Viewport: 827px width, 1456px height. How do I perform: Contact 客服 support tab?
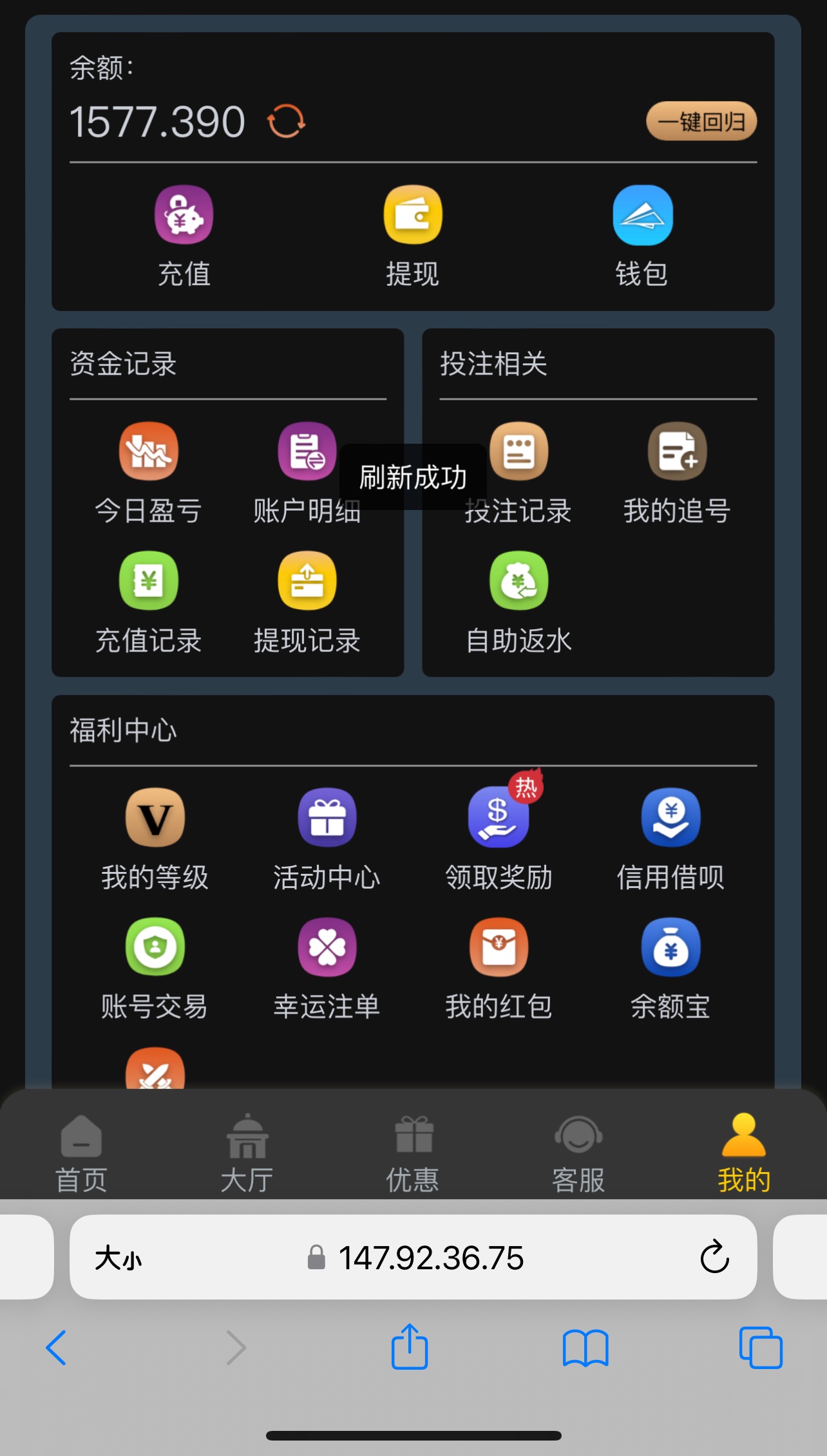578,1153
